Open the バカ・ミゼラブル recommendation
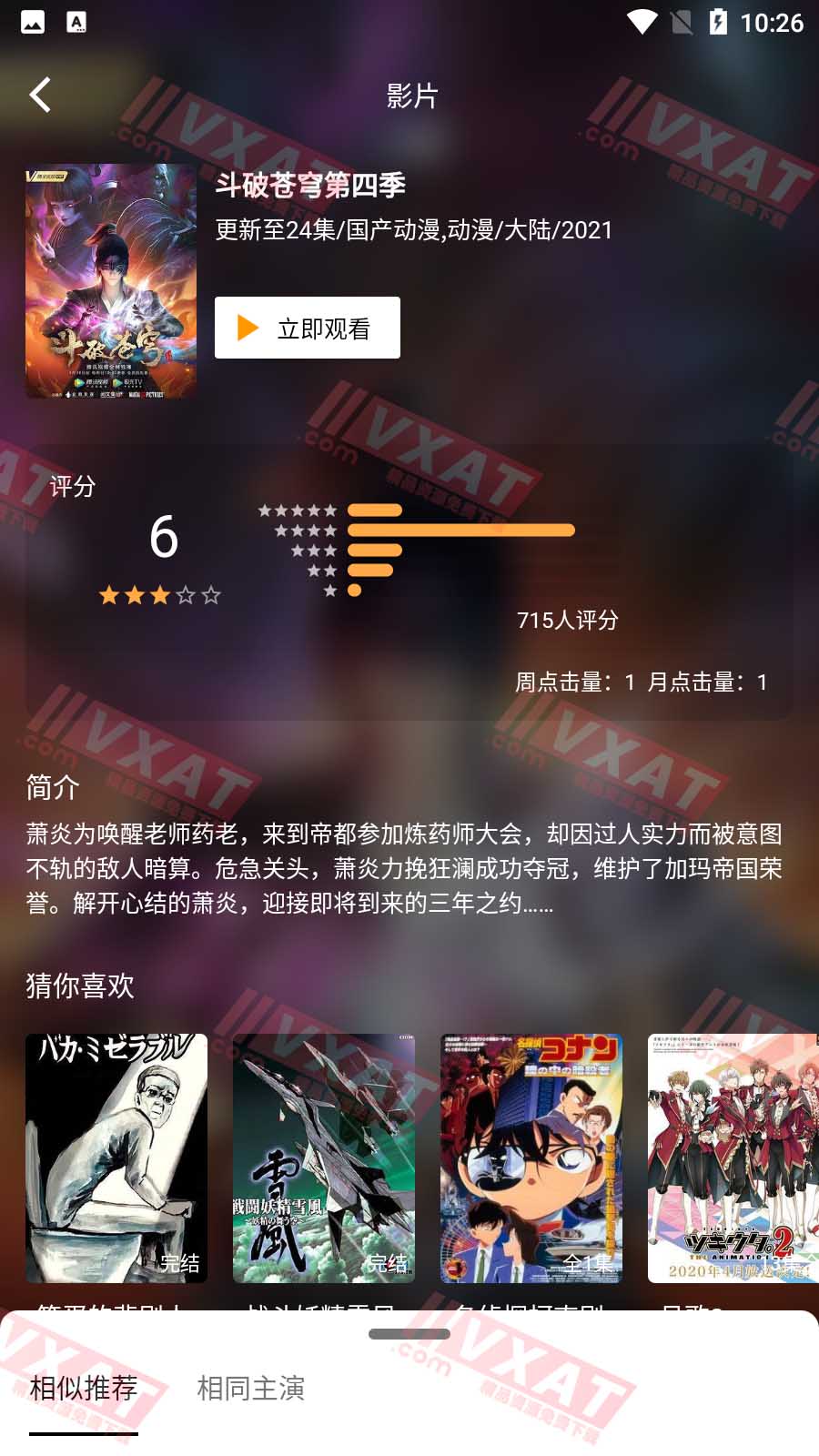This screenshot has width=819, height=1456. 116,1158
